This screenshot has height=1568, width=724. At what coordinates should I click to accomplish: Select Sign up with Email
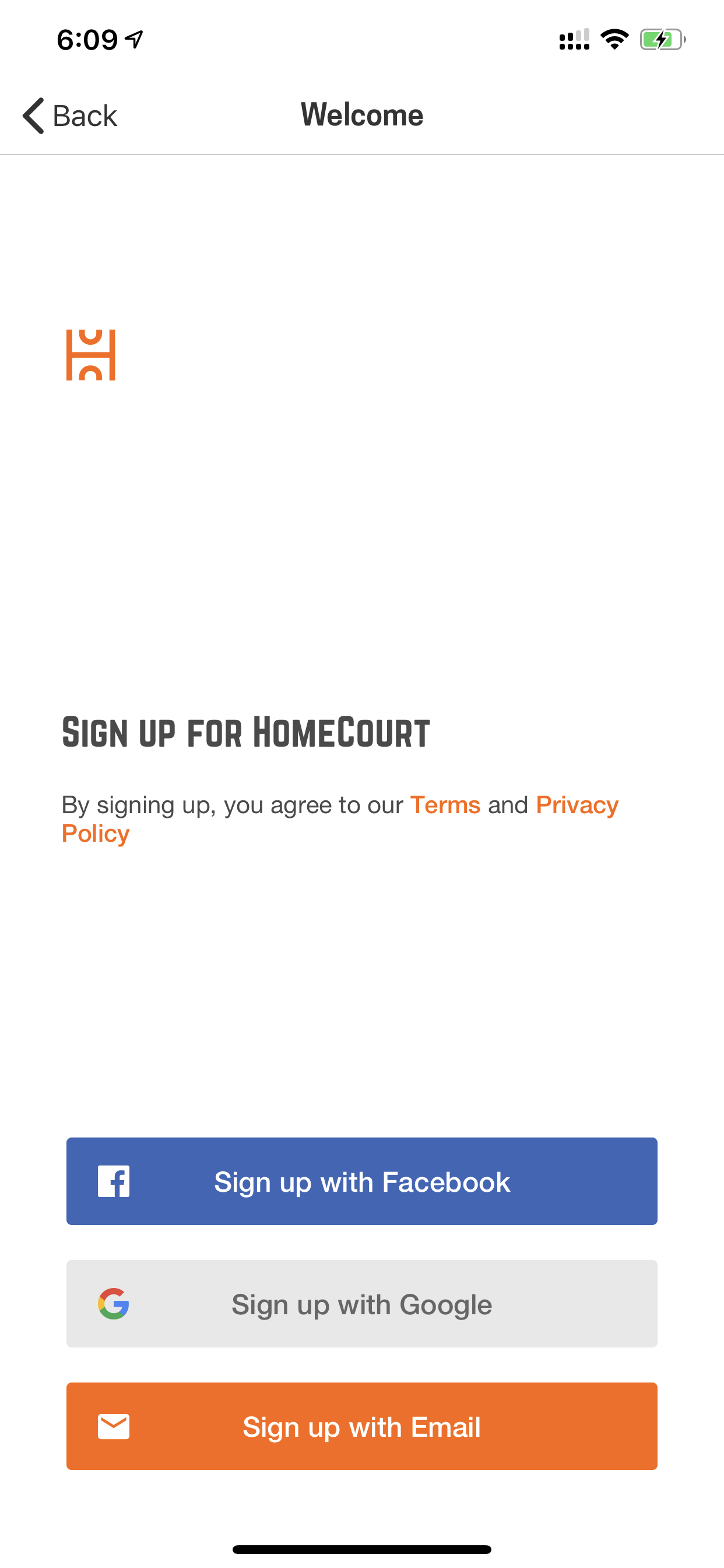coord(362,1426)
